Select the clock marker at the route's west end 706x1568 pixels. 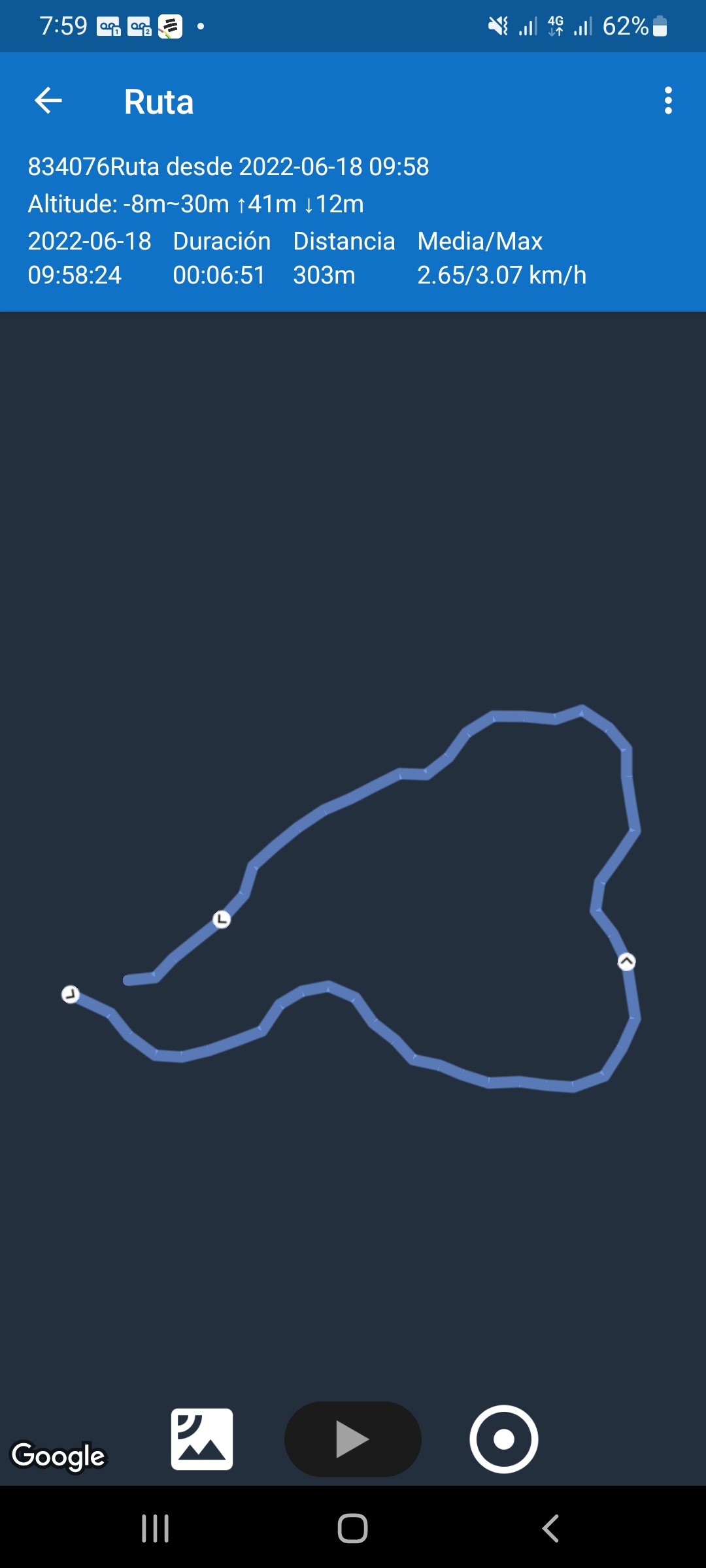[70, 994]
